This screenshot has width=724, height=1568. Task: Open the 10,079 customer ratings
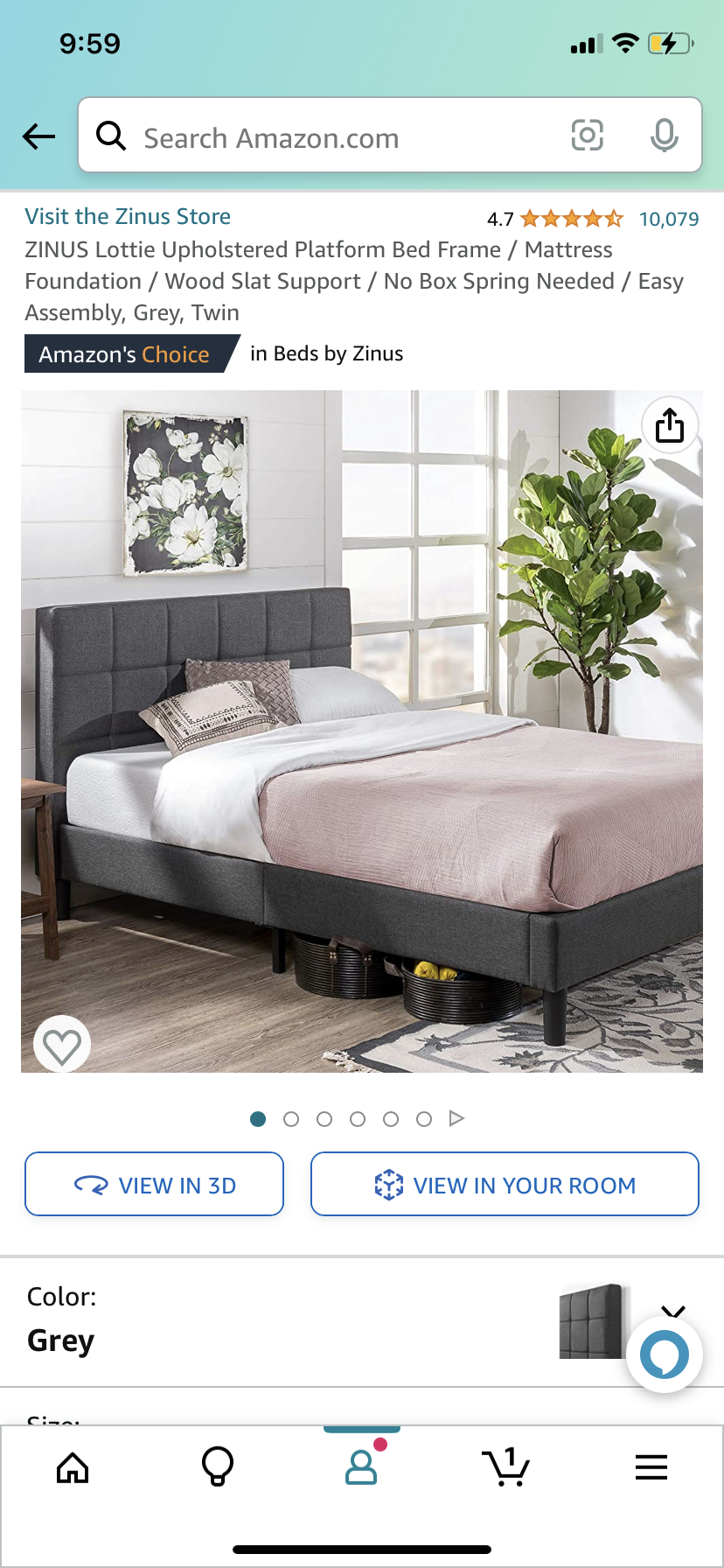[669, 219]
